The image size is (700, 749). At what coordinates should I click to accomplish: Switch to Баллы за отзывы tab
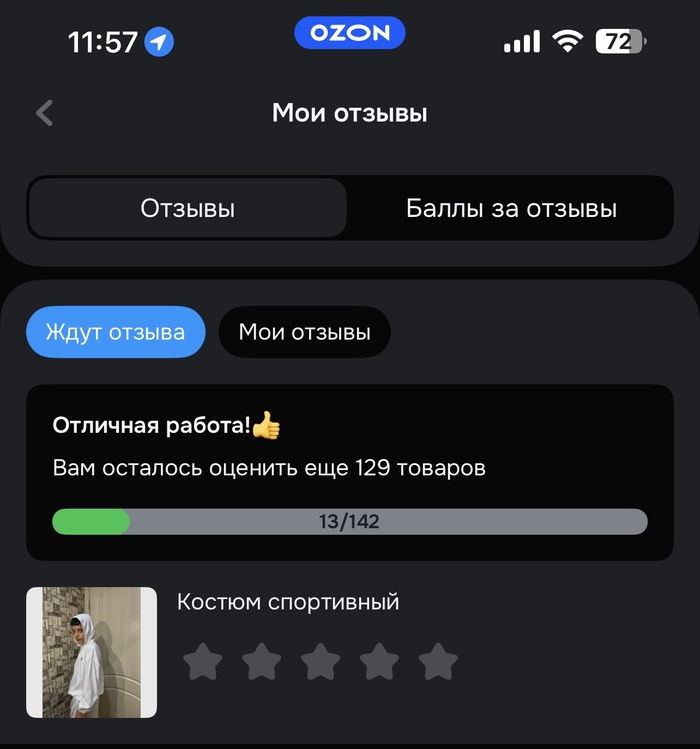(511, 208)
